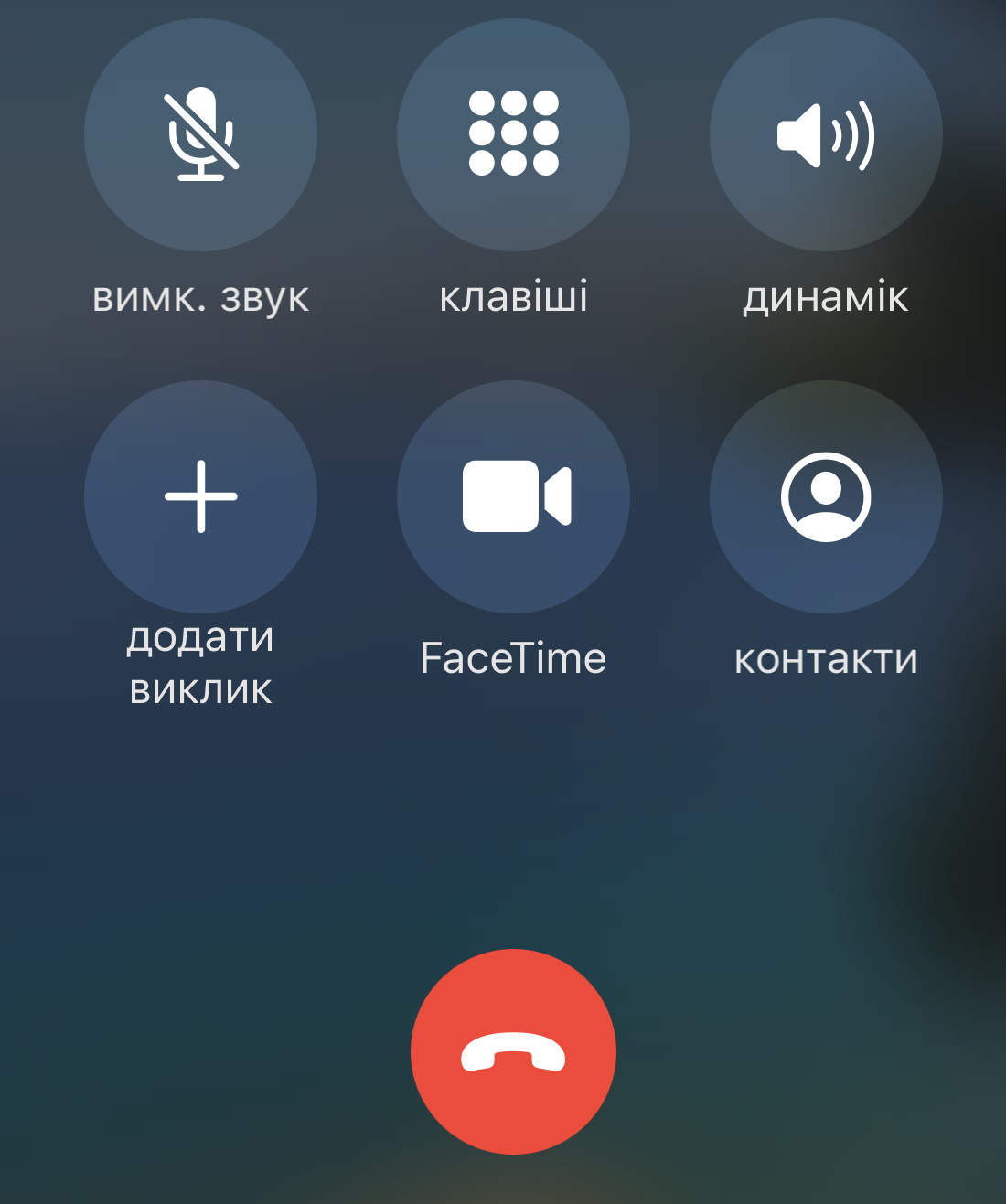End the call with red button
Viewport: 1006px width, 1204px height.
click(513, 1051)
